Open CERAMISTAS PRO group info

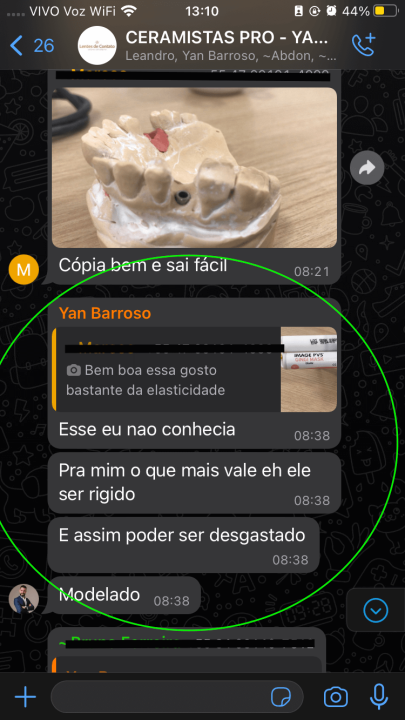pyautogui.click(x=227, y=46)
